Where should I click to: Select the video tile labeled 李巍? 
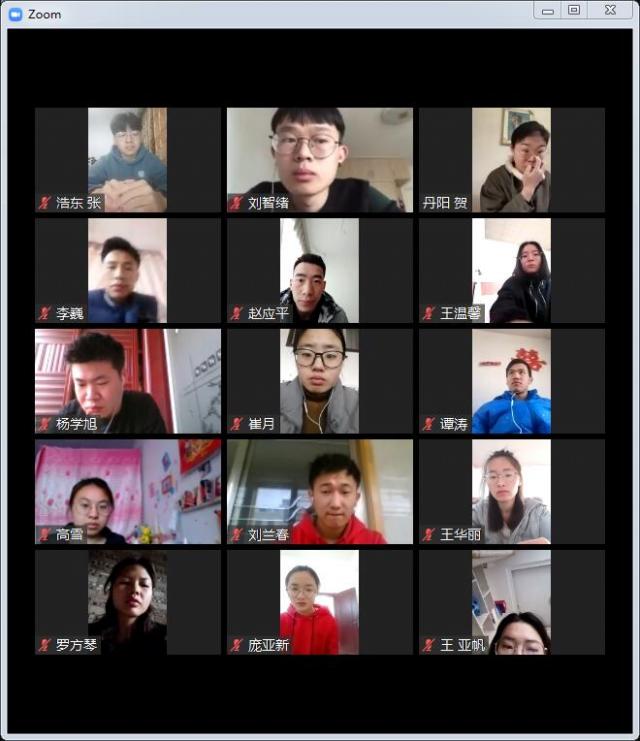click(128, 270)
